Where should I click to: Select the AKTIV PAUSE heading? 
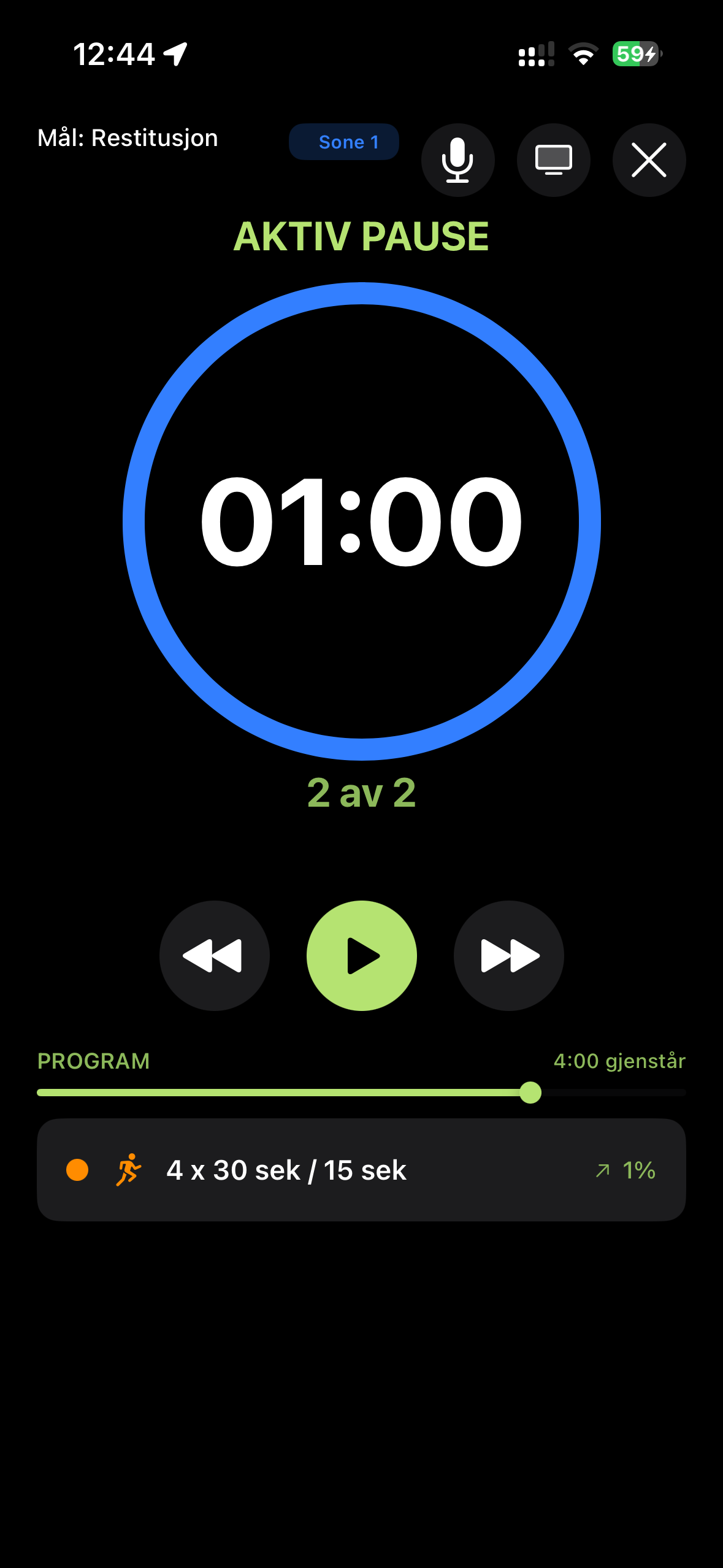[361, 236]
